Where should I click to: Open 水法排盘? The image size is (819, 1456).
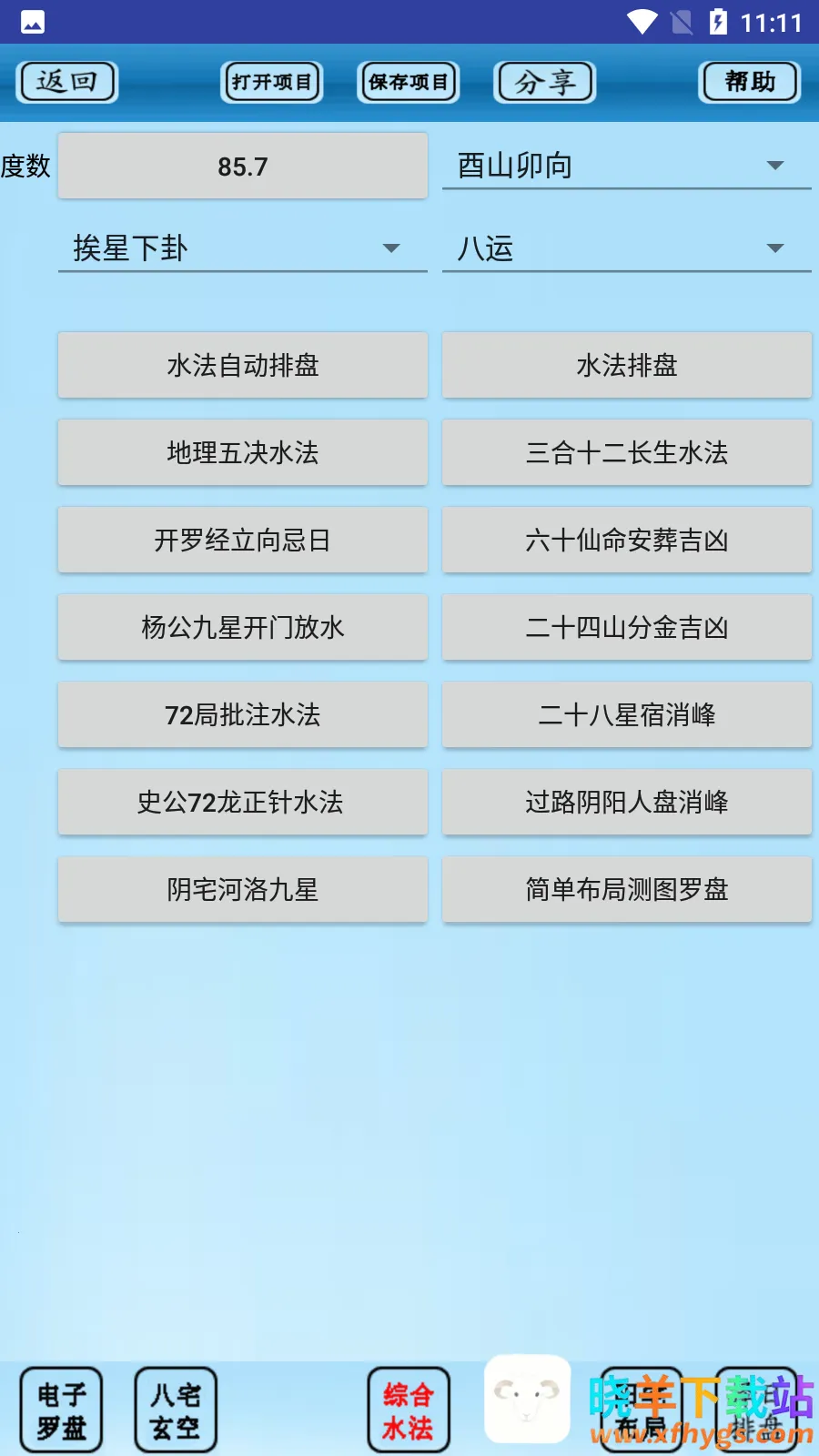[627, 365]
